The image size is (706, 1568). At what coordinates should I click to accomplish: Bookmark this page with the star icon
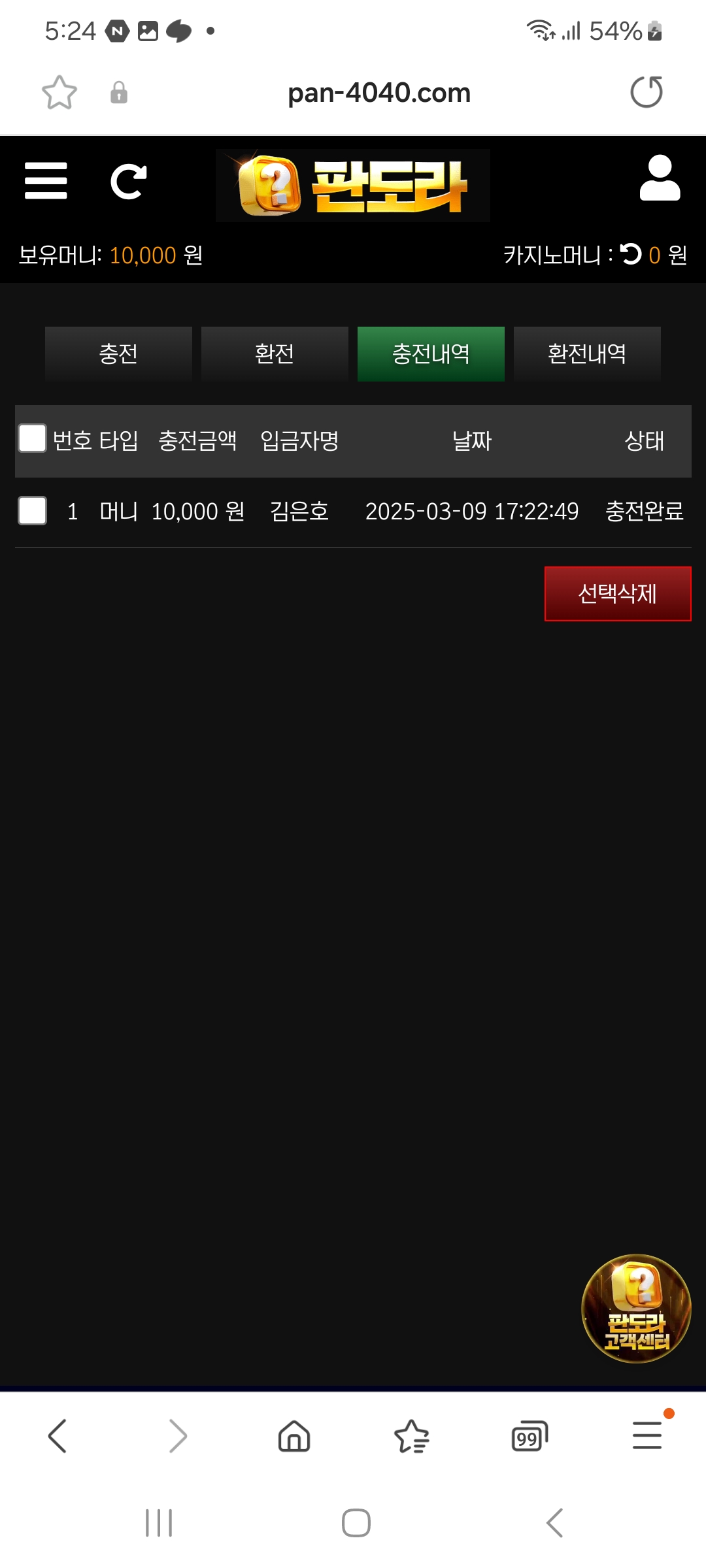(59, 92)
